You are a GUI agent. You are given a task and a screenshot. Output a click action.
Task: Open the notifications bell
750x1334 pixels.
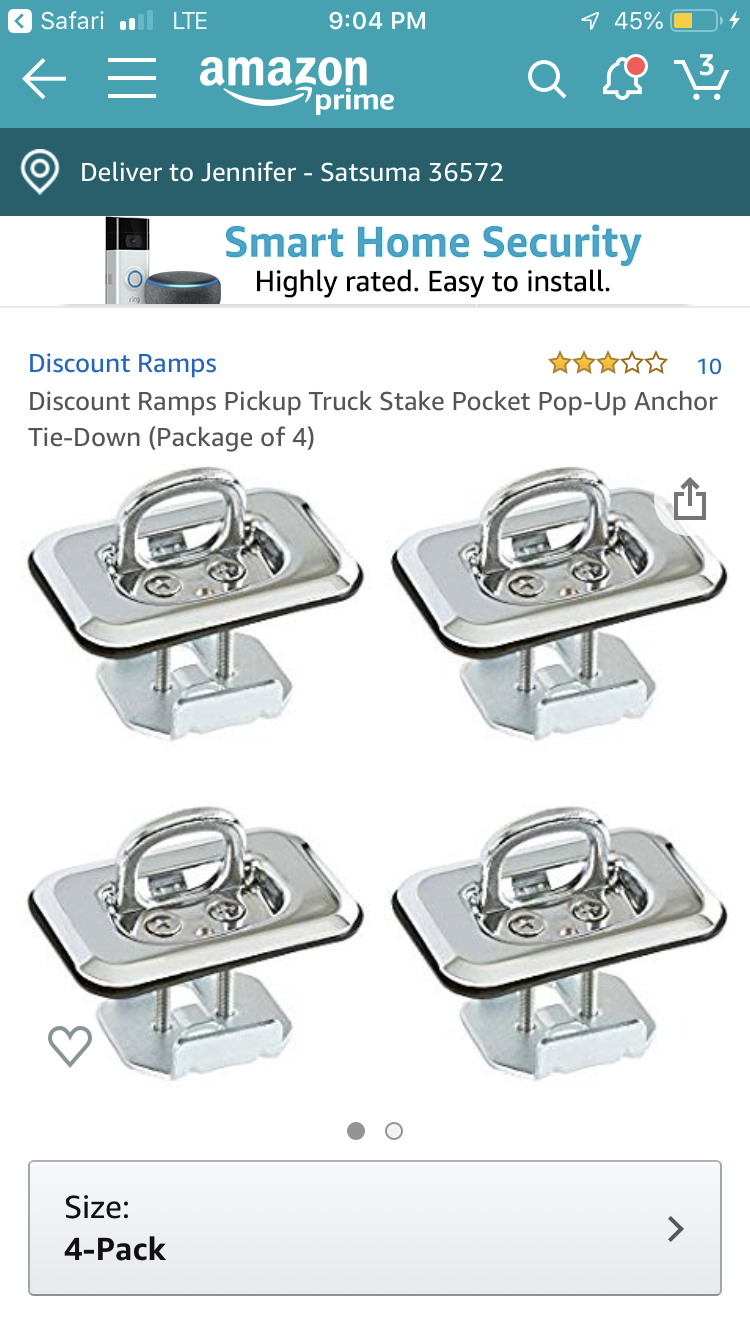tap(623, 77)
